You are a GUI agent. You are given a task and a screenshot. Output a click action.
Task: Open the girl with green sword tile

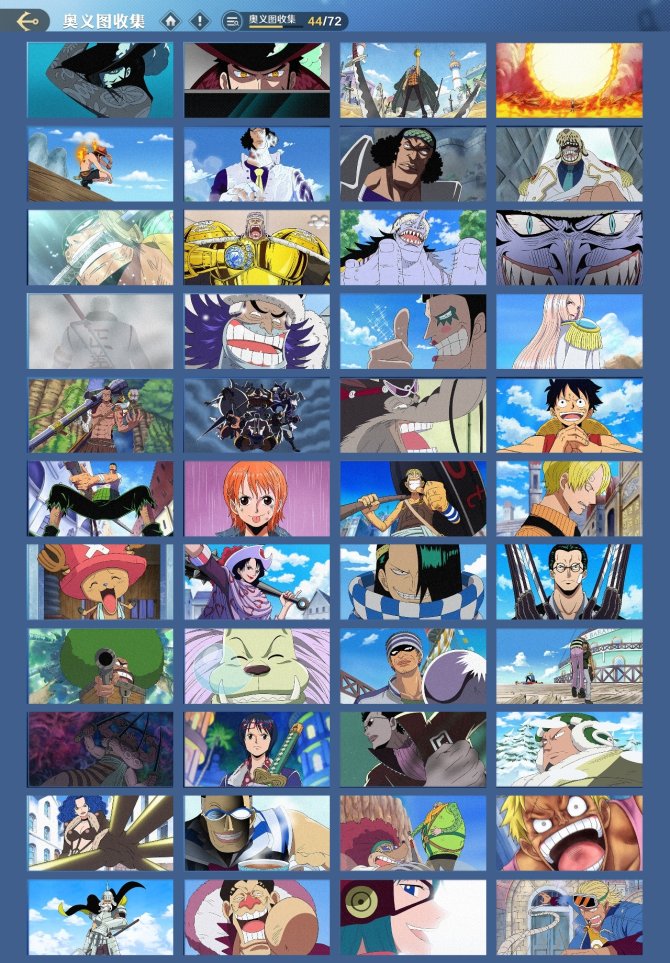tap(256, 749)
